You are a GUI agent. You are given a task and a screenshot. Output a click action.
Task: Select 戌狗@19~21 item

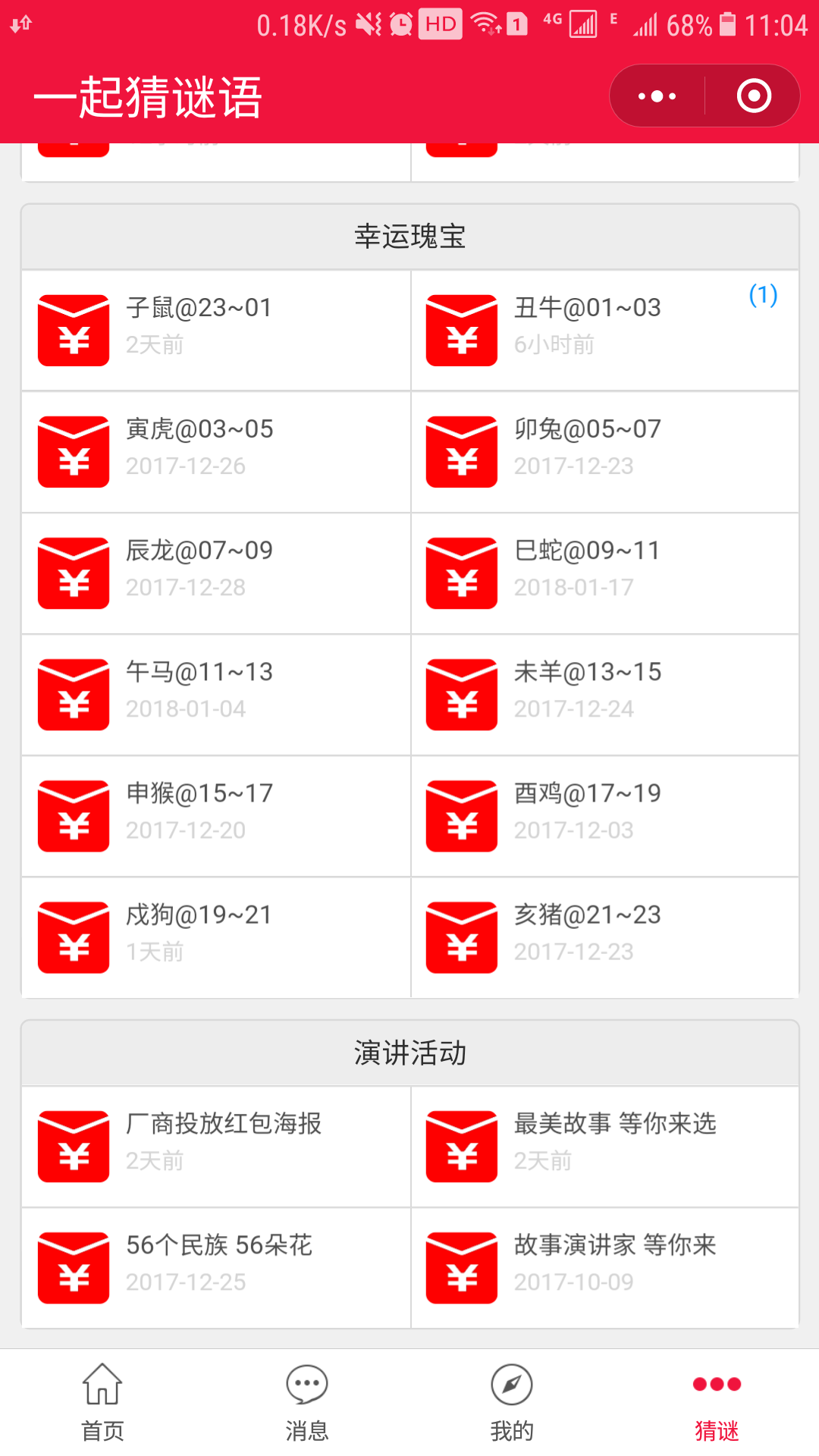click(x=216, y=937)
